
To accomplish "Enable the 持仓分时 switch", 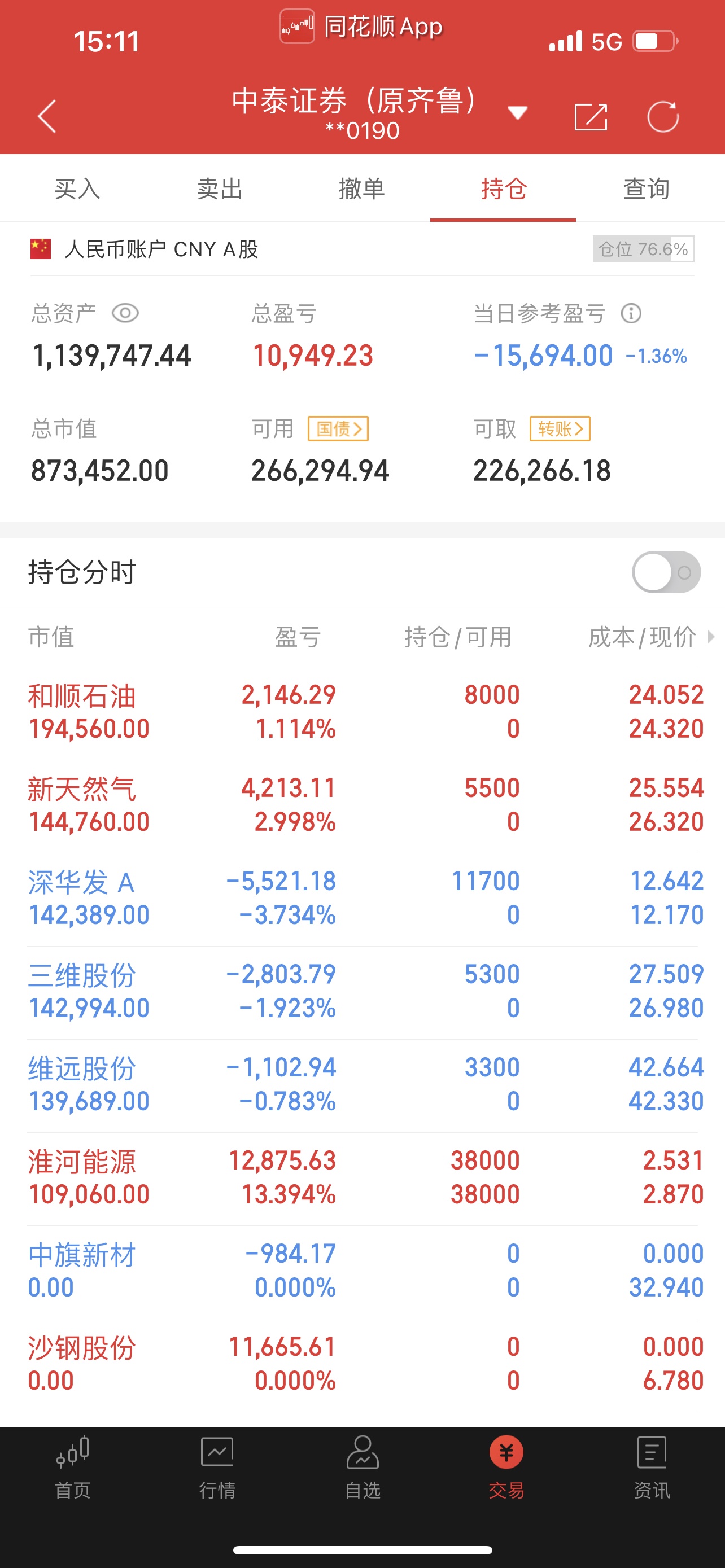I will (666, 572).
